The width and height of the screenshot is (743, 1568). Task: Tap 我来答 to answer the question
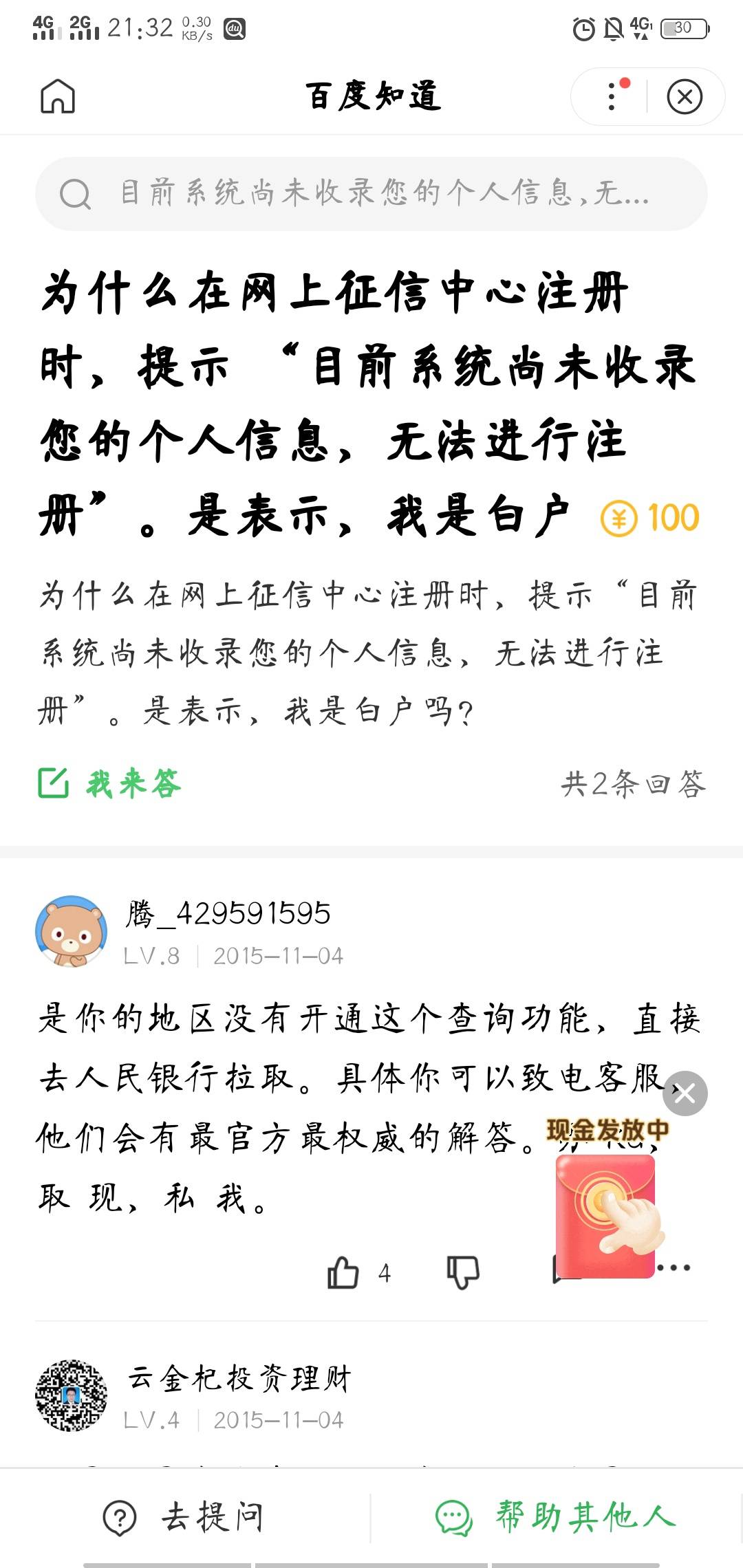point(110,784)
